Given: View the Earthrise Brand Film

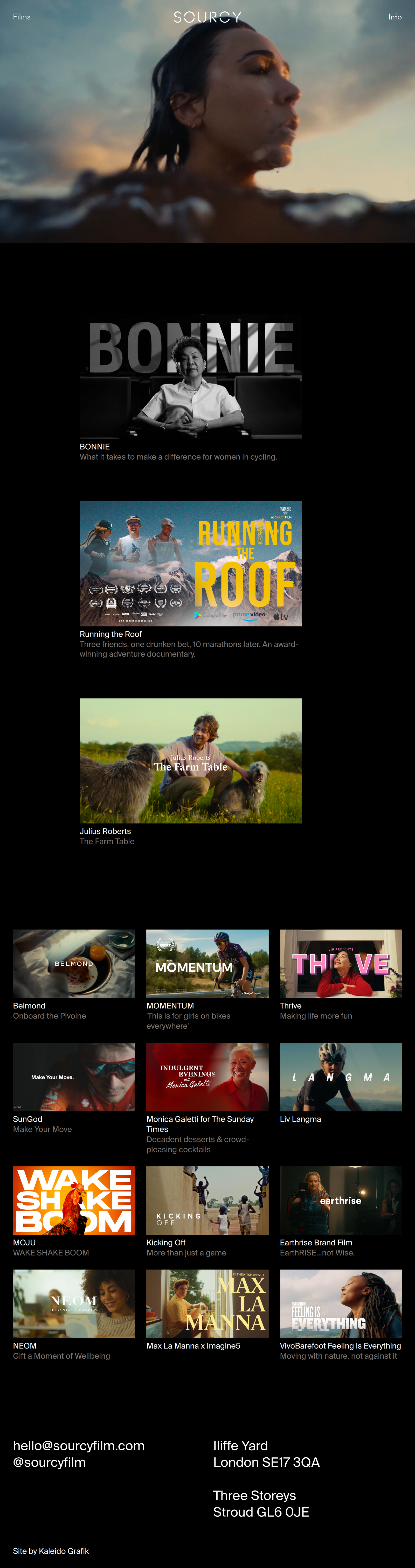Looking at the screenshot, I should (341, 1200).
